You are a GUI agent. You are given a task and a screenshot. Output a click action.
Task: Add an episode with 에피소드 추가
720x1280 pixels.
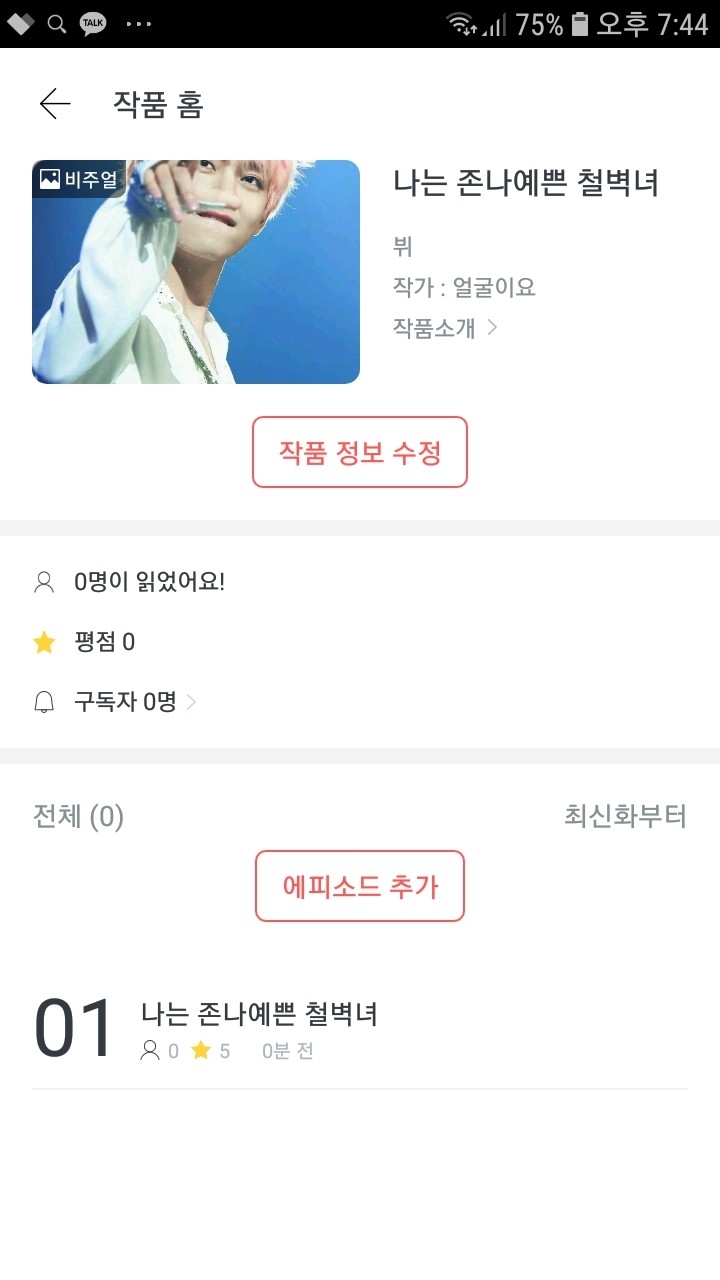(x=360, y=886)
